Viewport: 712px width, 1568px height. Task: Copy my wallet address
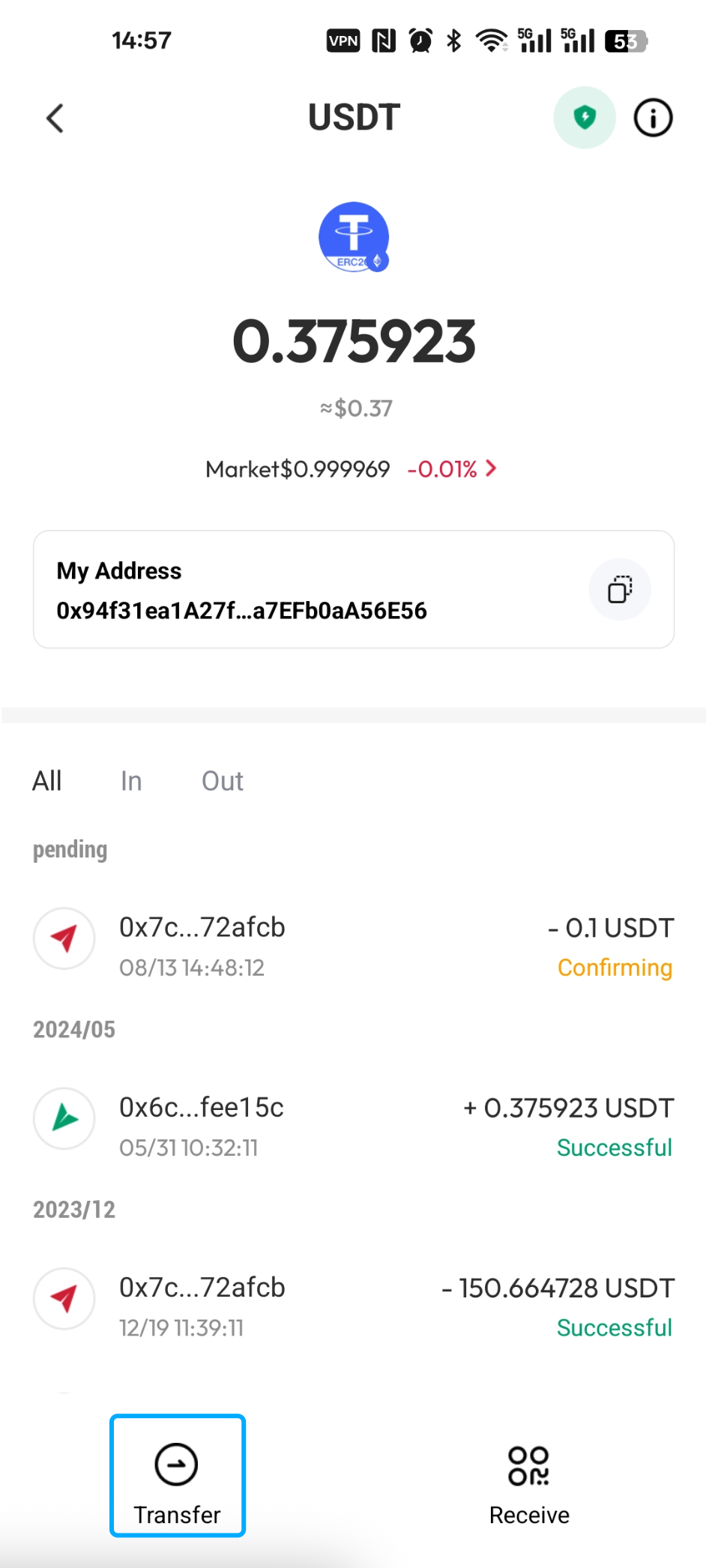[x=620, y=590]
